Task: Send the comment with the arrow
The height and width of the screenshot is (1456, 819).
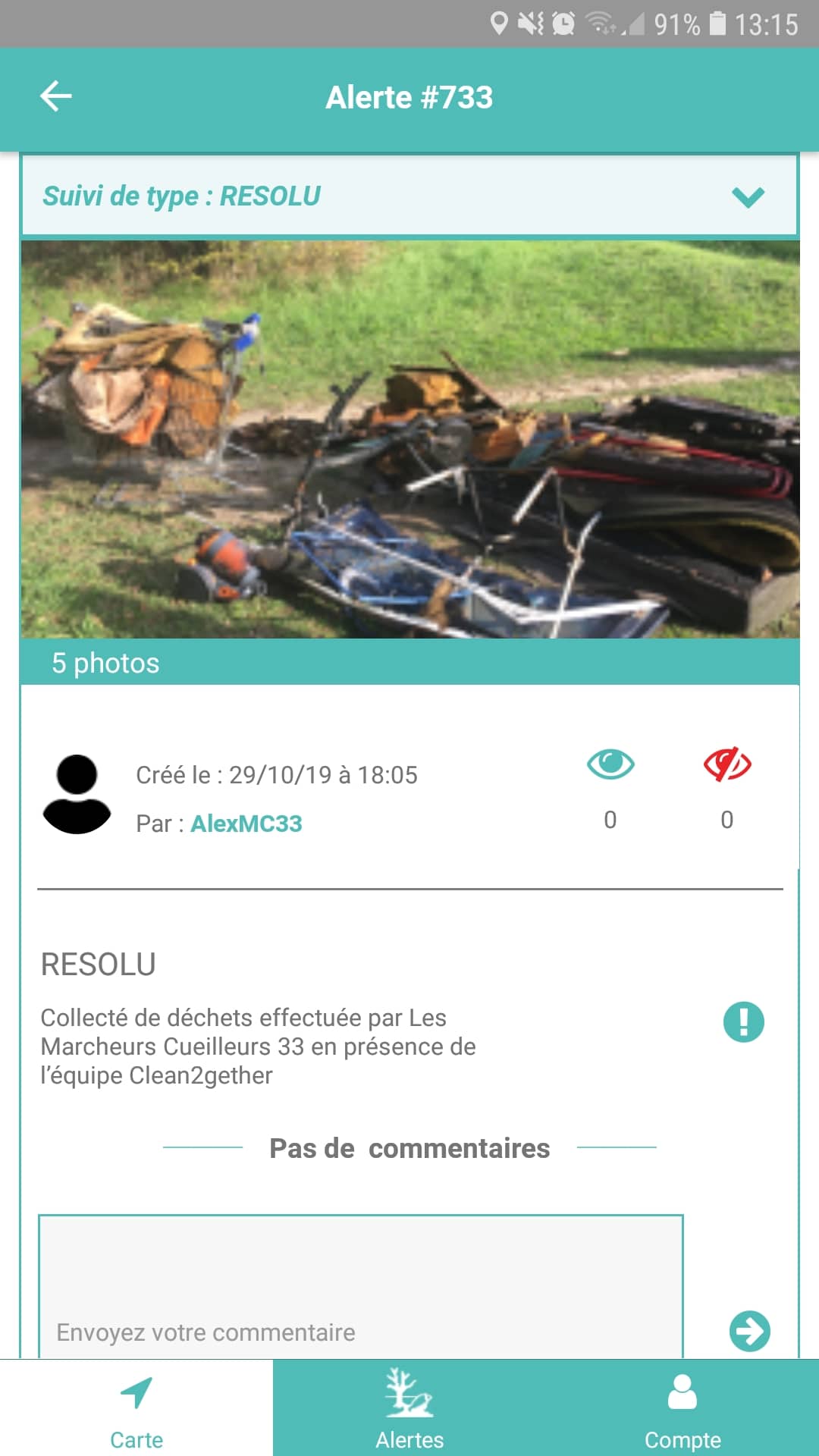Action: click(x=749, y=1331)
